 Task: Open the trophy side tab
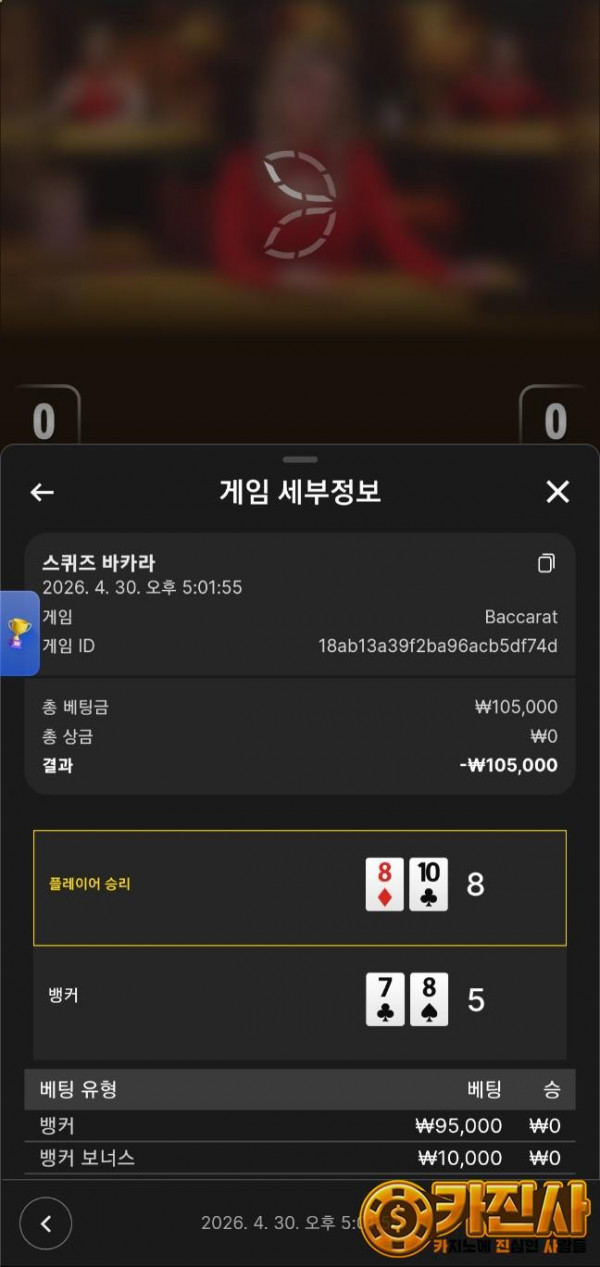click(18, 633)
